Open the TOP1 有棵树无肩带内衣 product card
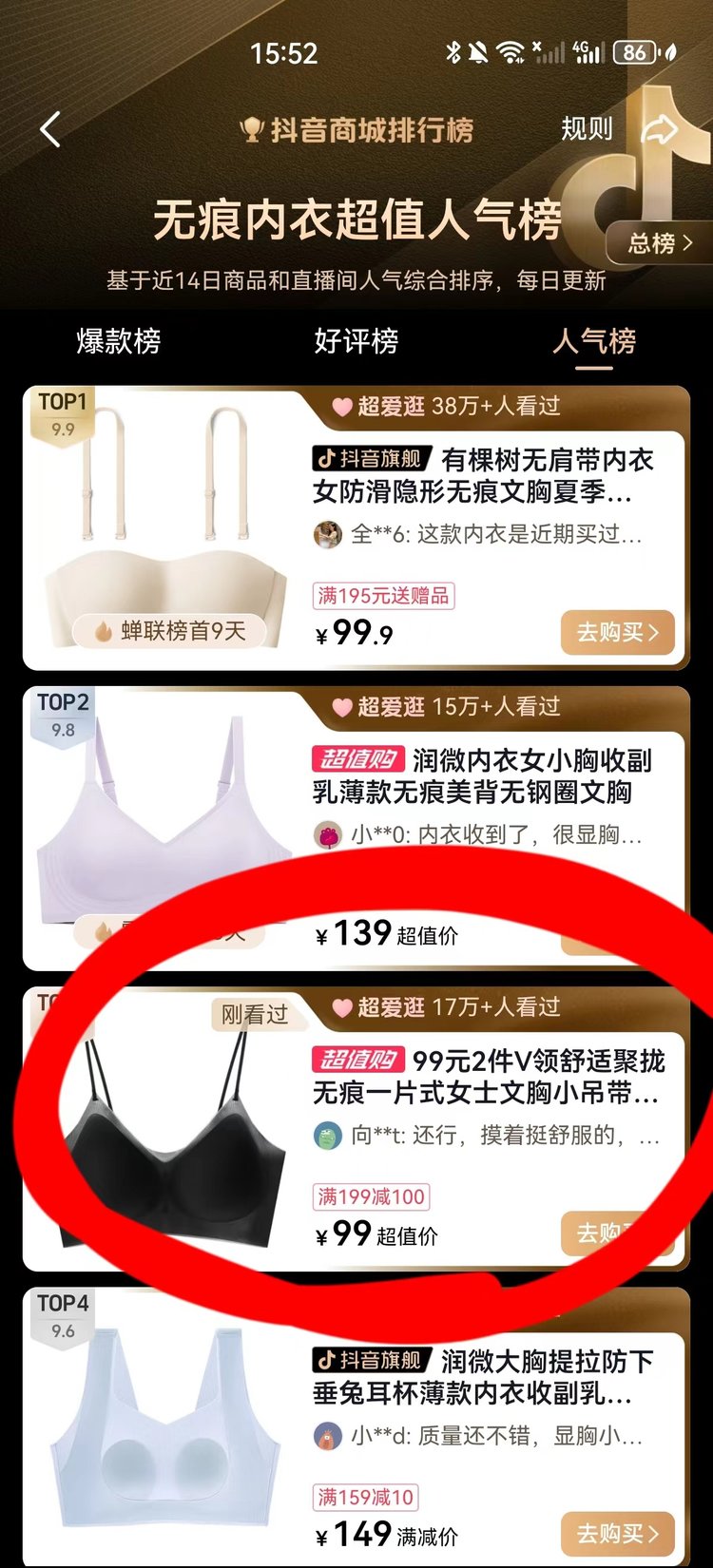The image size is (713, 1568). pyautogui.click(x=482, y=475)
